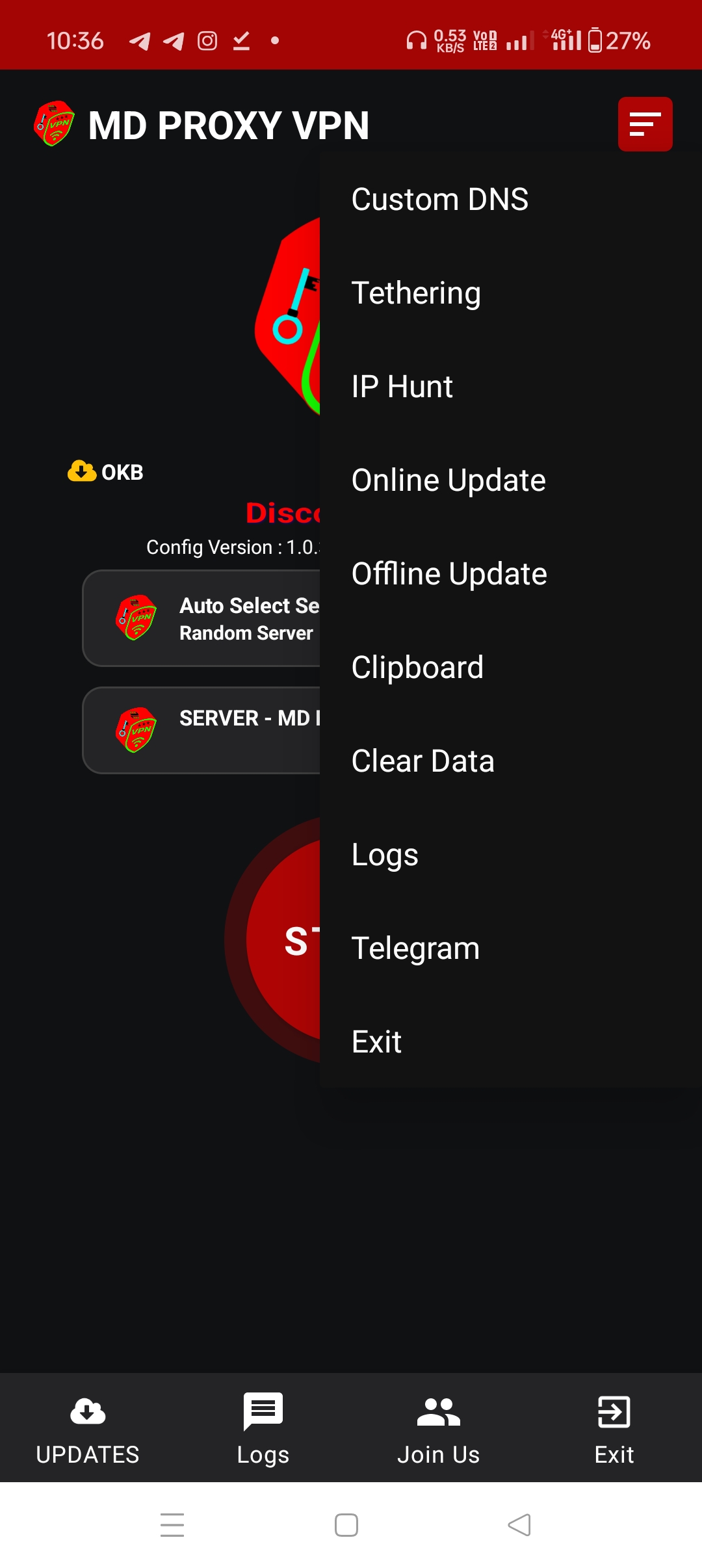
Task: Open Logs from the dropdown menu
Action: (x=385, y=854)
